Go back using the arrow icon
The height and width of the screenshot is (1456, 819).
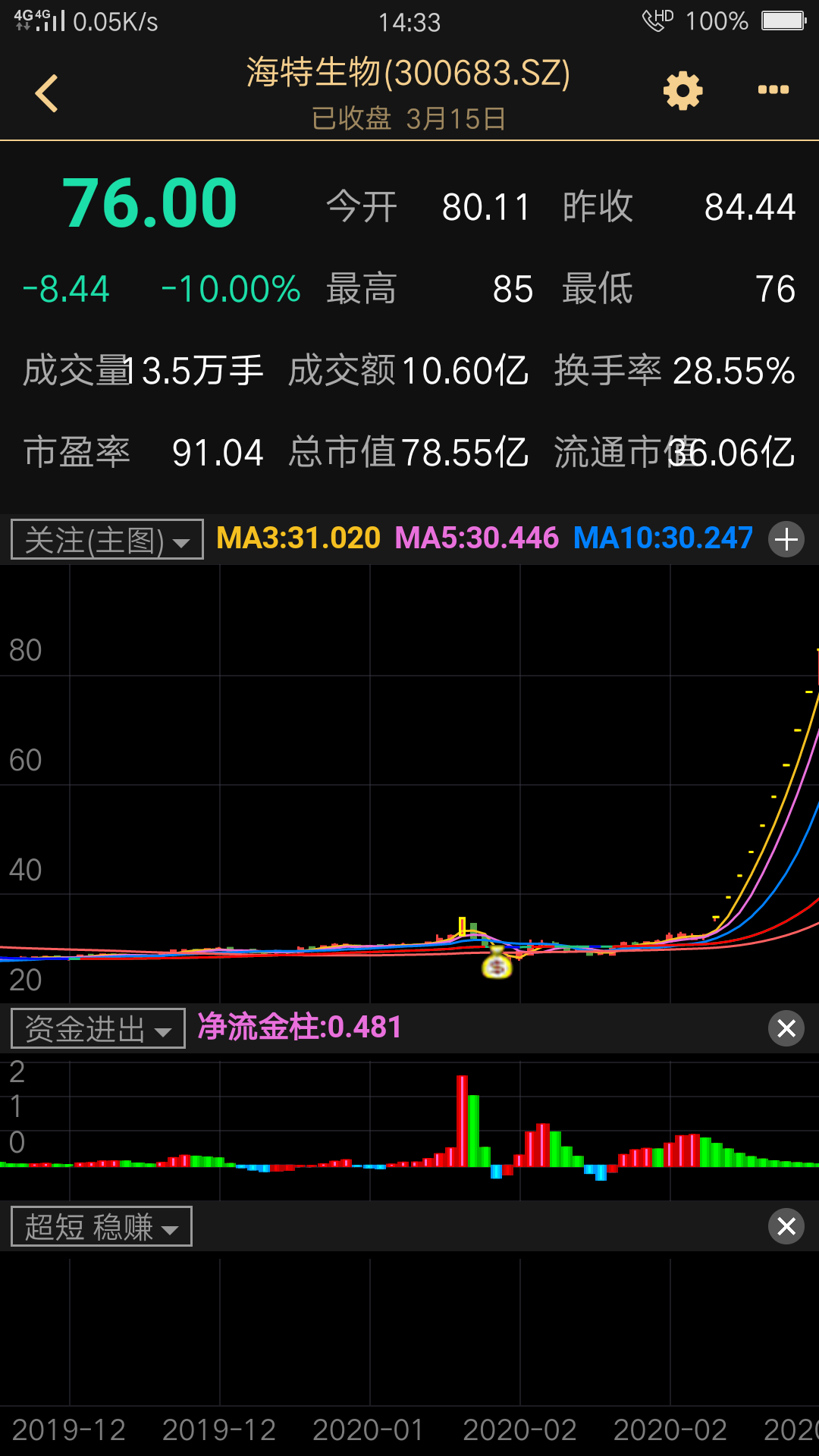pos(47,93)
